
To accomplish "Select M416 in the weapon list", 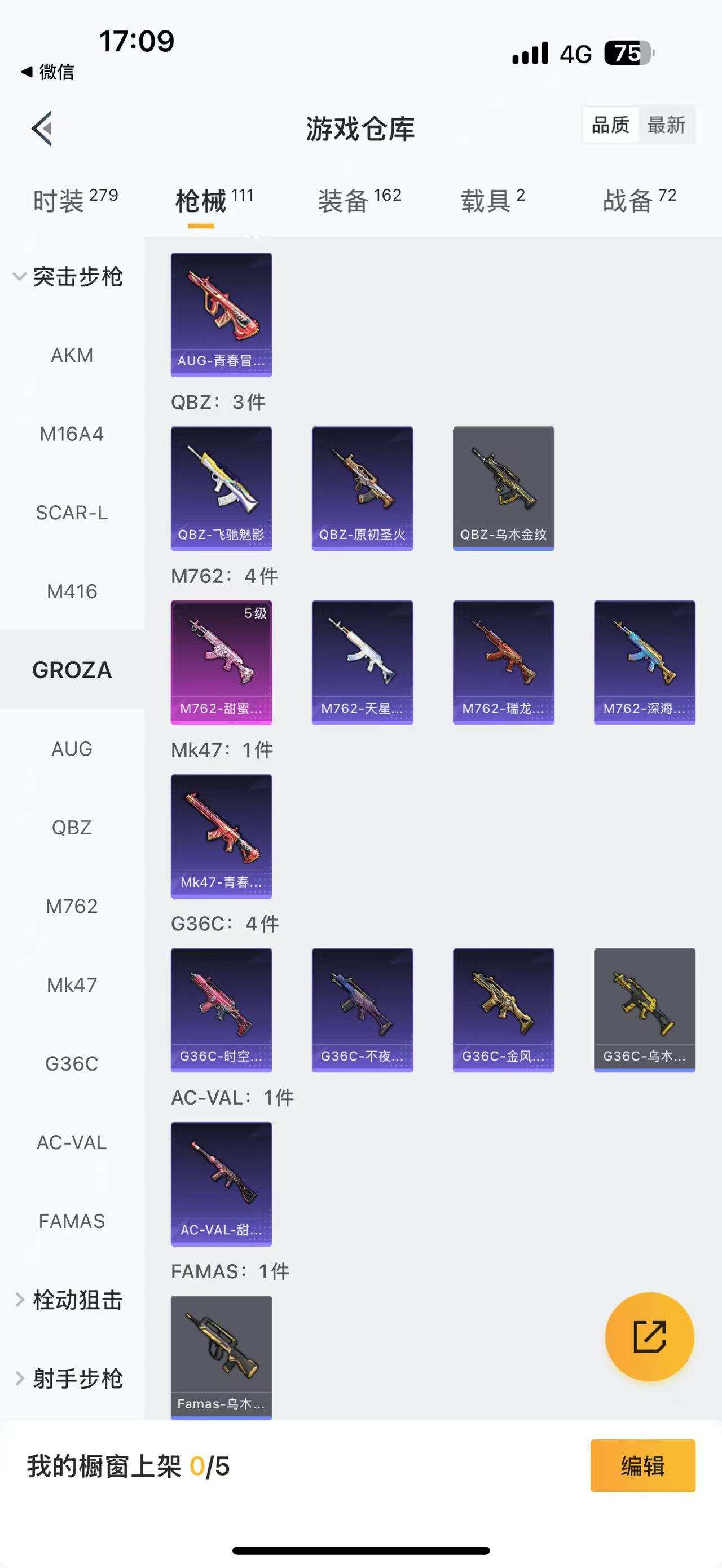I will click(x=72, y=591).
